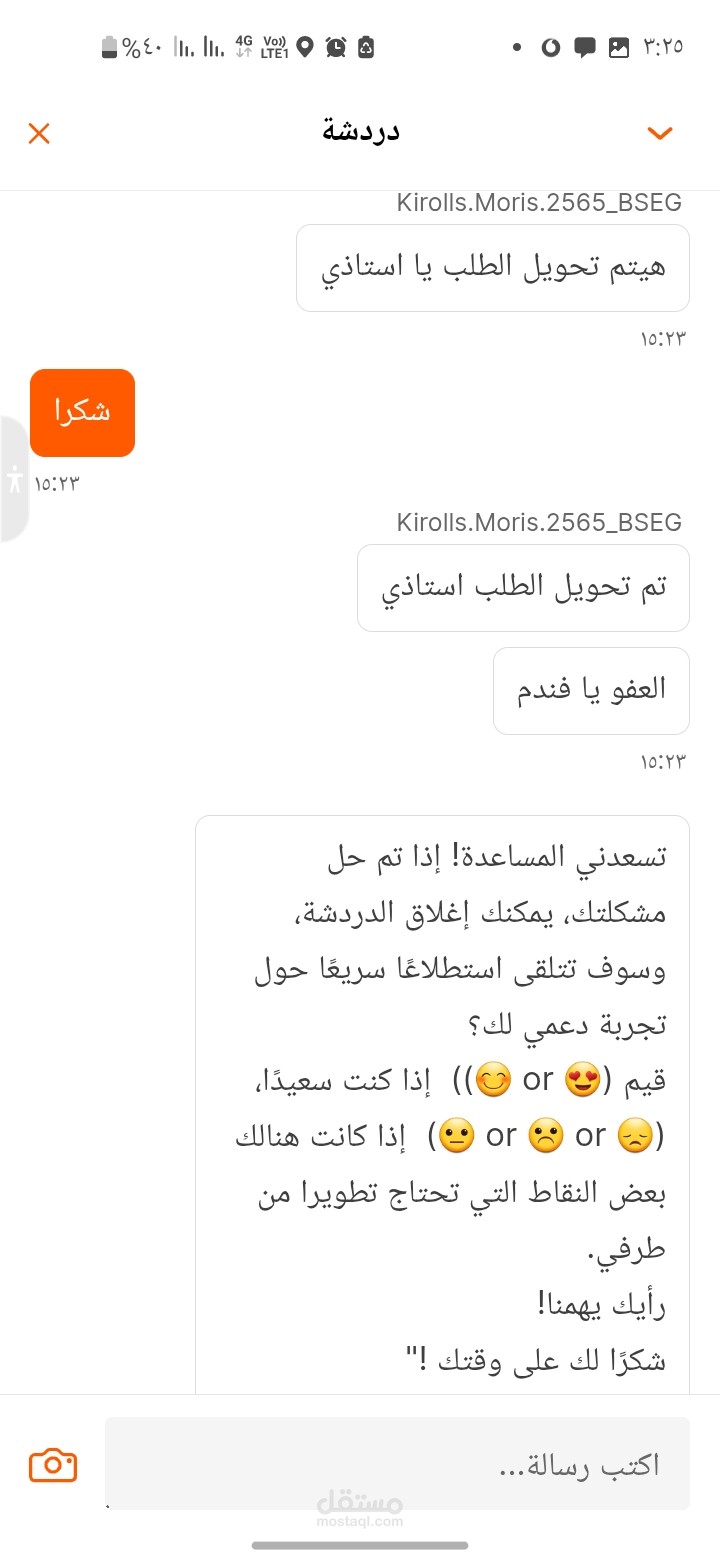This screenshot has width=720, height=1560.
Task: Close the chat with the X icon
Action: click(39, 133)
